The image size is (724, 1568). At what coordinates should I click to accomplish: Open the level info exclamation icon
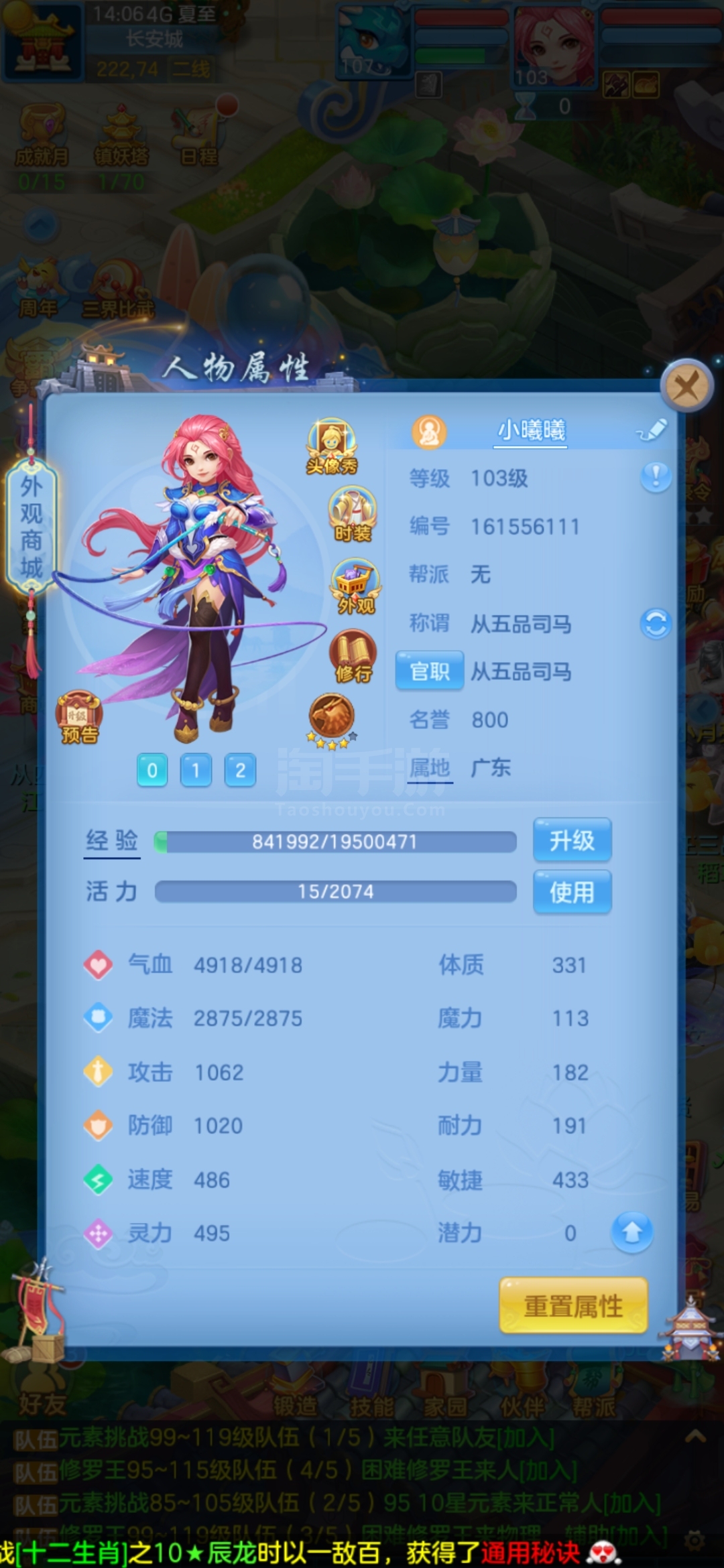click(x=656, y=478)
